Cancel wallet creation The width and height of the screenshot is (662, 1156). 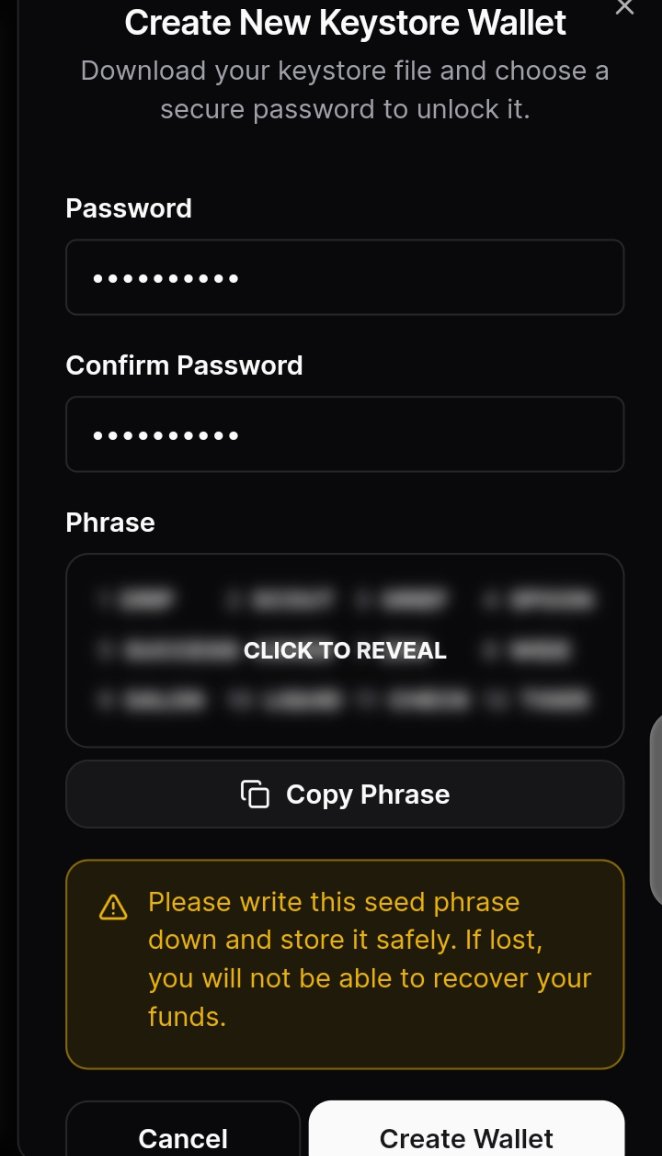[x=183, y=1131]
